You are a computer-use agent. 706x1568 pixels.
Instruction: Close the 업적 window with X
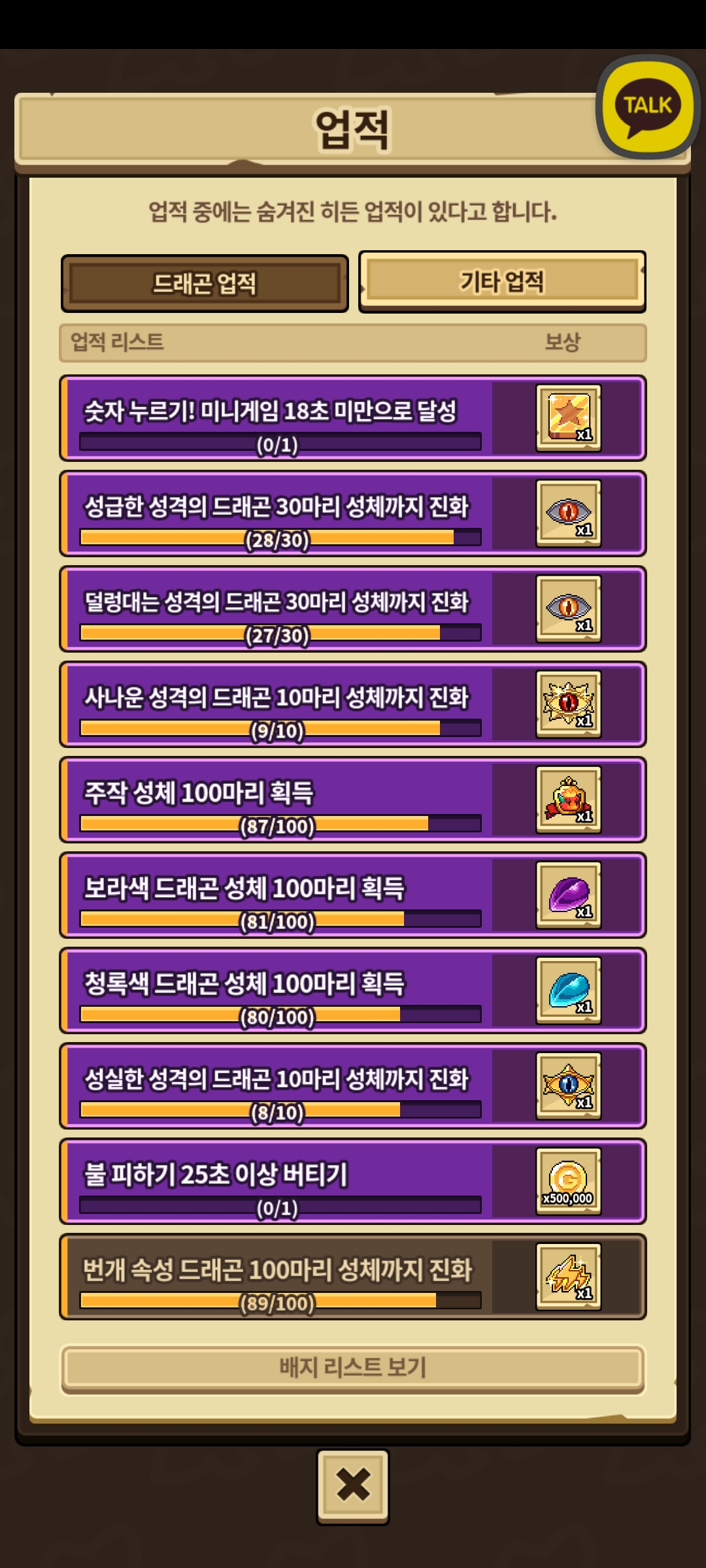point(353,1485)
